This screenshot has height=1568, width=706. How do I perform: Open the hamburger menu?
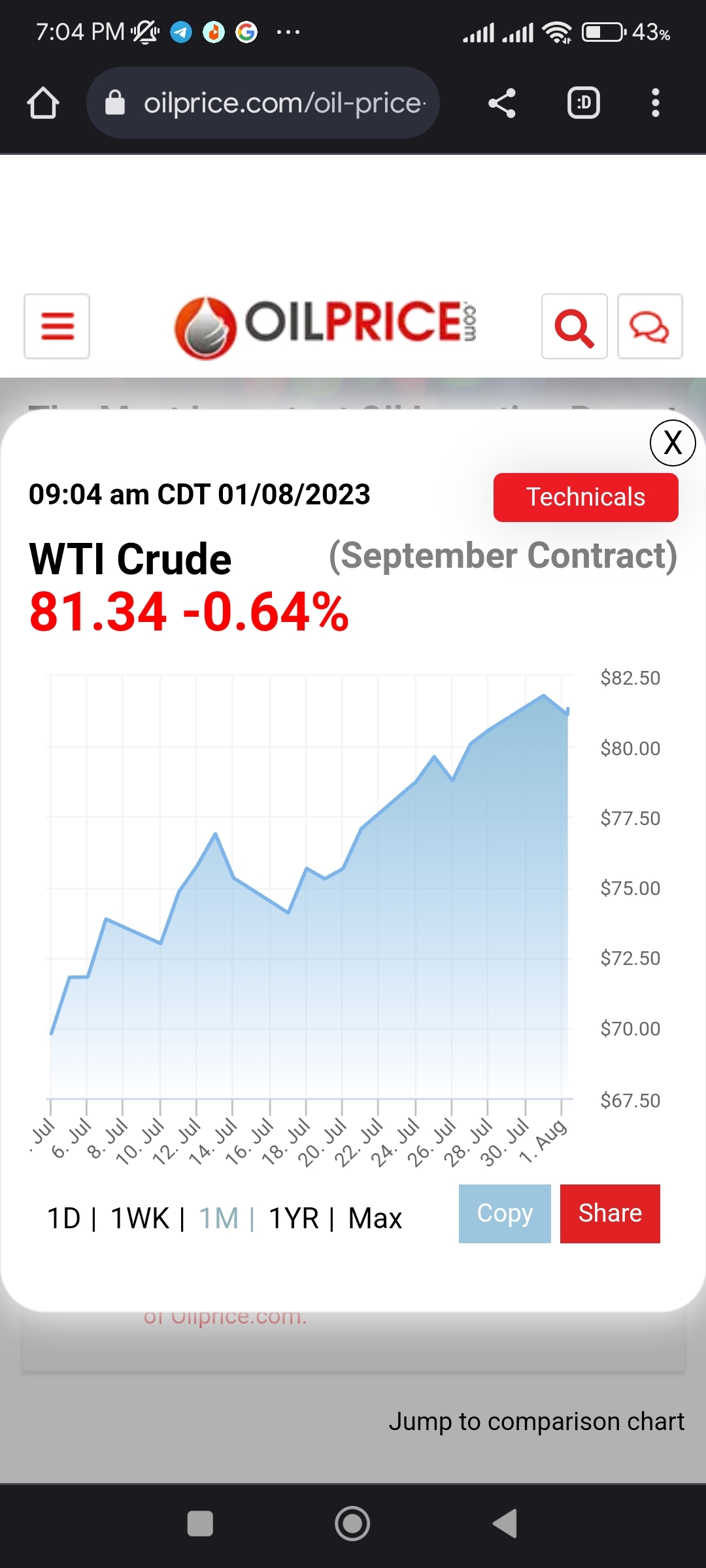57,326
